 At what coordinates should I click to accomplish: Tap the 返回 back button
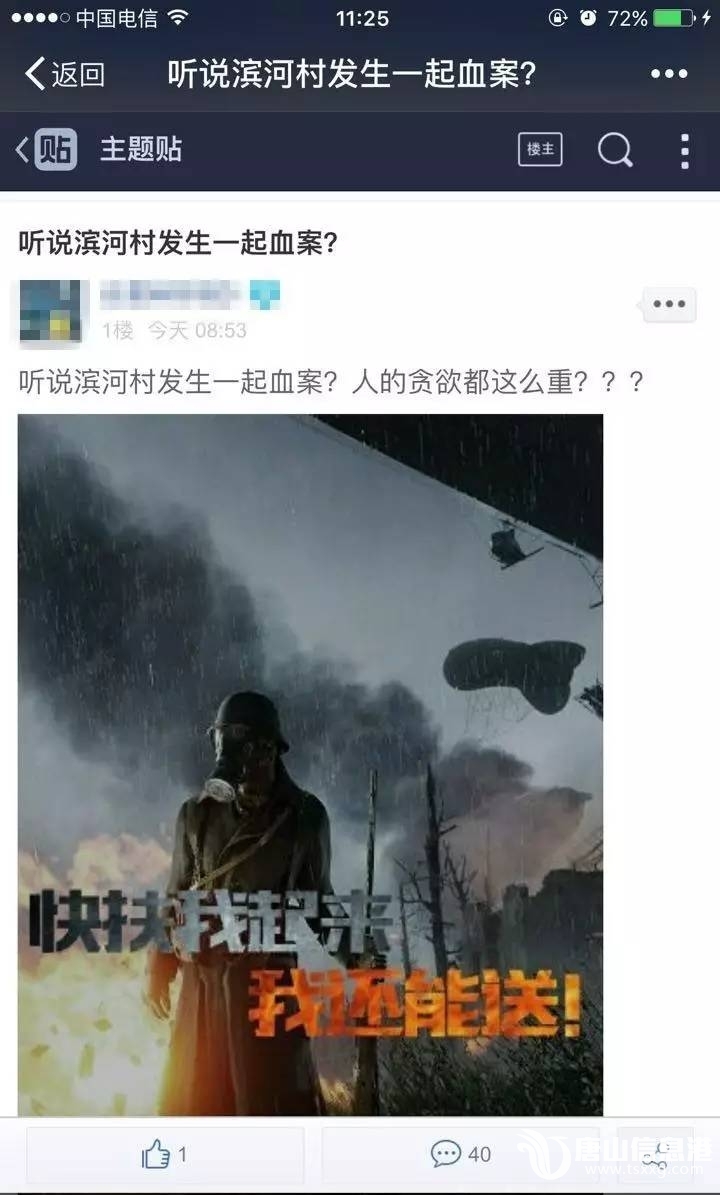pyautogui.click(x=64, y=74)
